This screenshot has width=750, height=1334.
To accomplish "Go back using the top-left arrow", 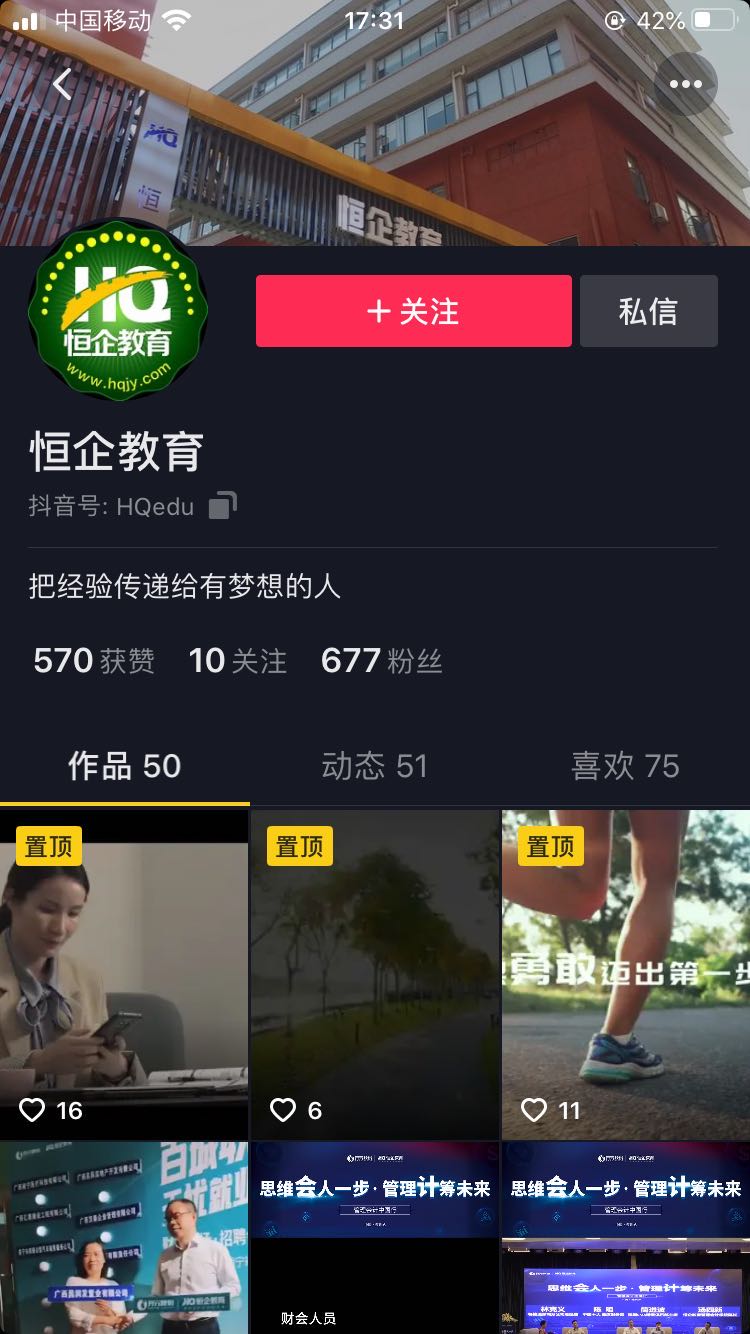I will click(63, 84).
